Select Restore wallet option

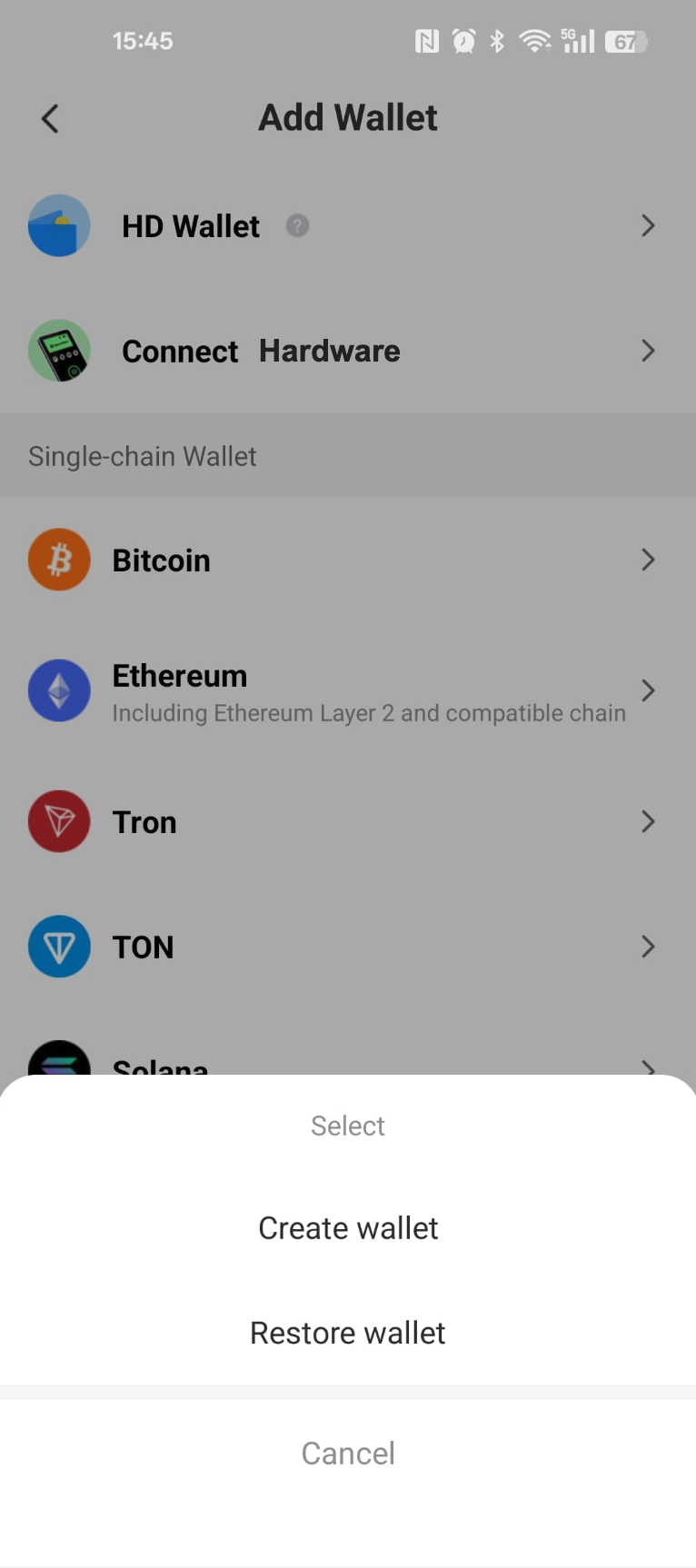tap(348, 1333)
